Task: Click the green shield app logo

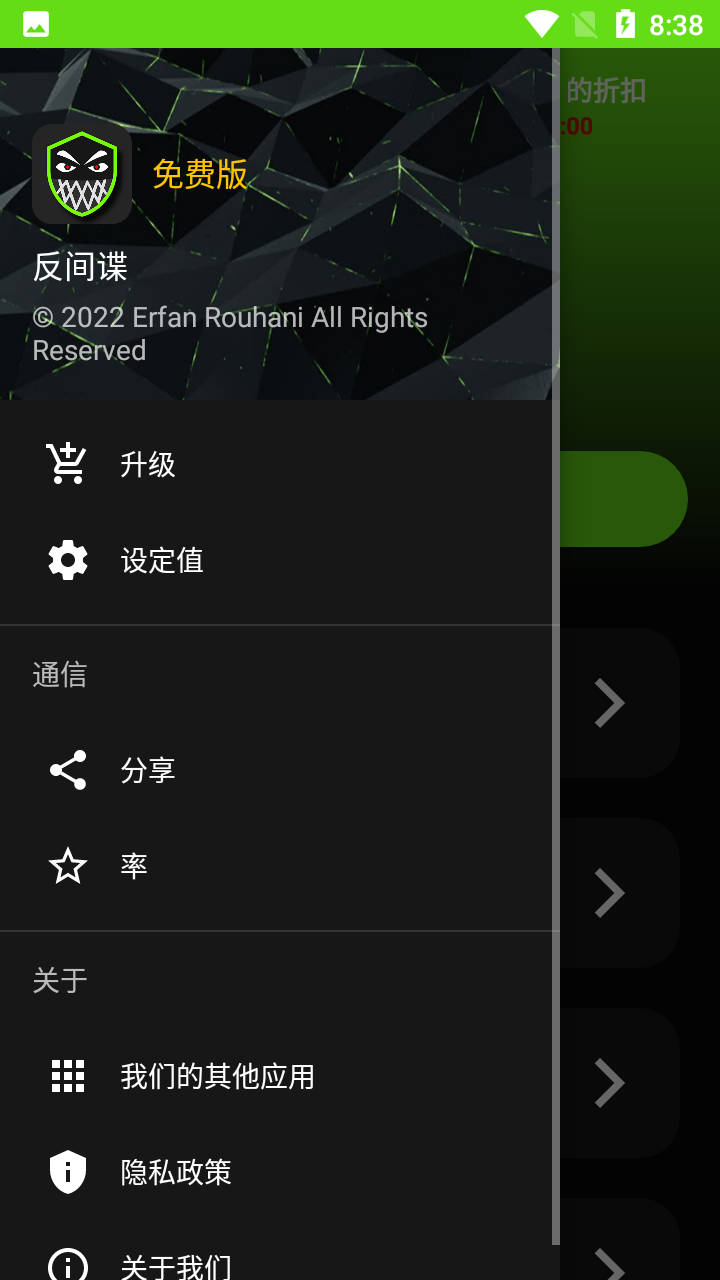Action: click(x=82, y=174)
